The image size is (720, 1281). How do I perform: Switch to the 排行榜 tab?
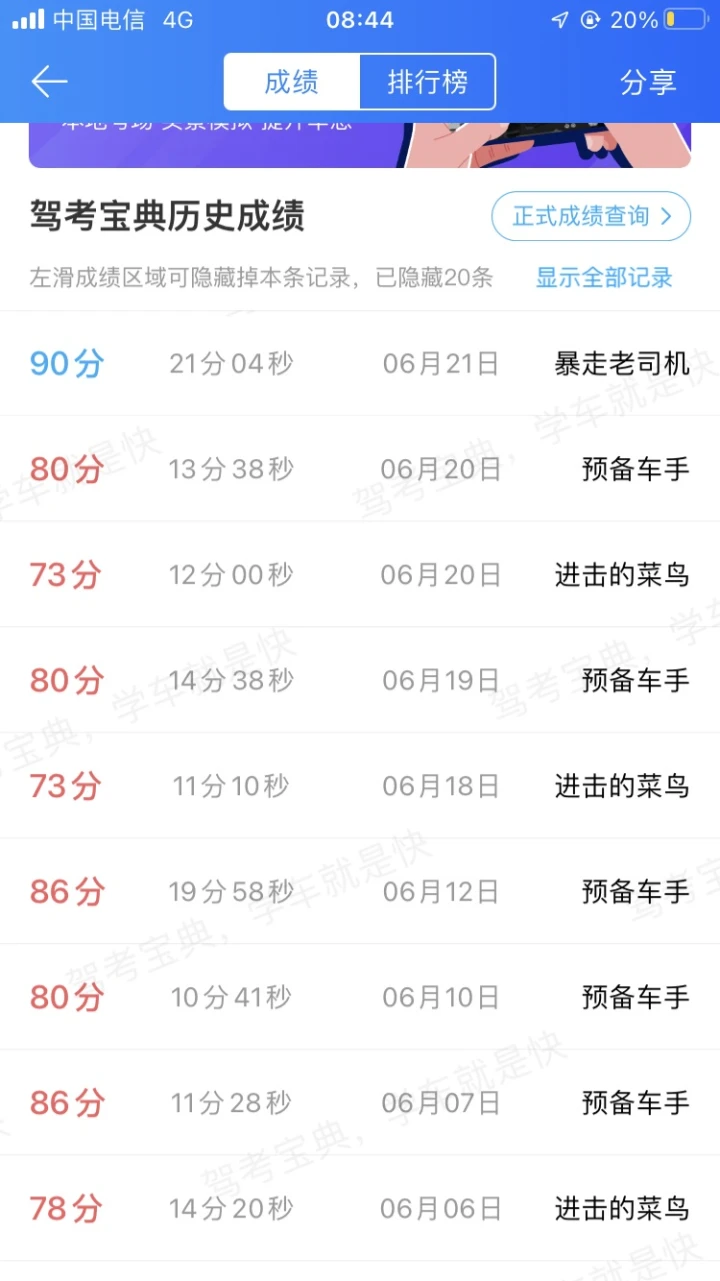pos(428,82)
